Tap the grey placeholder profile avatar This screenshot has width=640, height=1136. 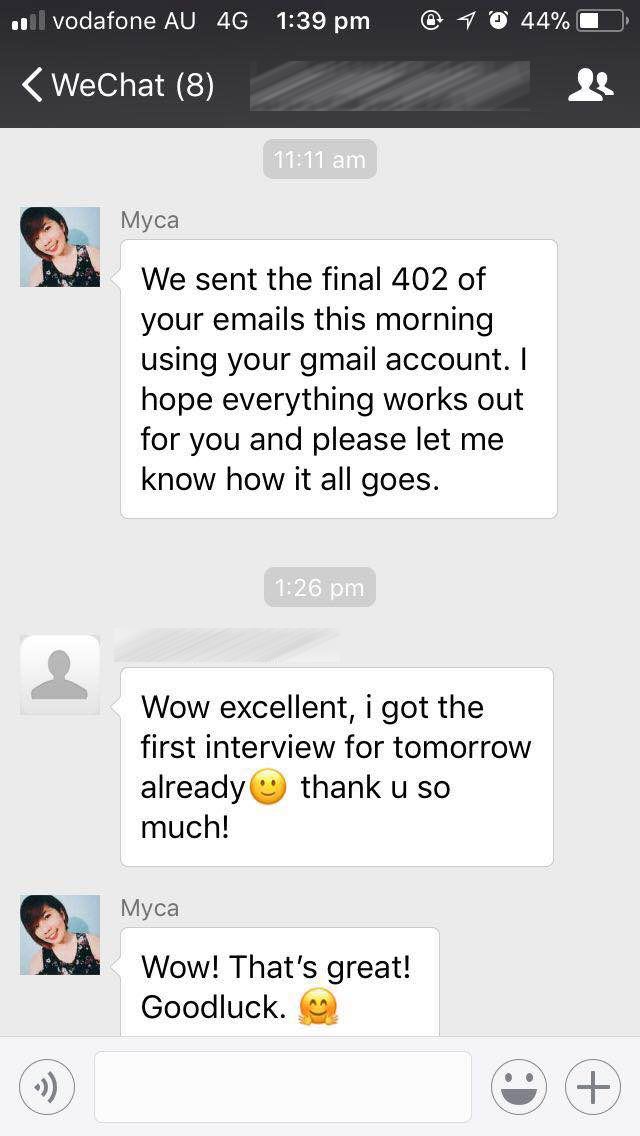pyautogui.click(x=60, y=675)
